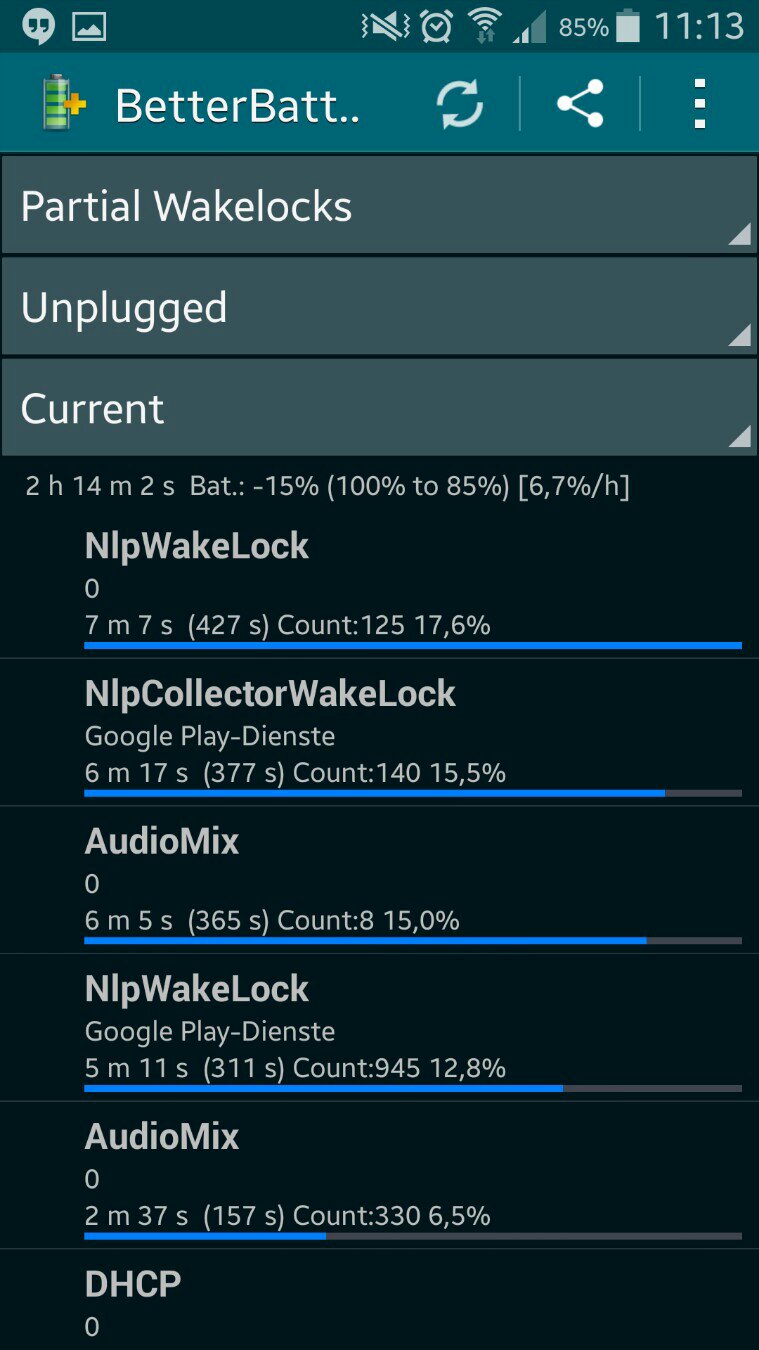Viewport: 759px width, 1350px height.
Task: Expand the Partial Wakelocks dropdown
Action: coord(379,206)
